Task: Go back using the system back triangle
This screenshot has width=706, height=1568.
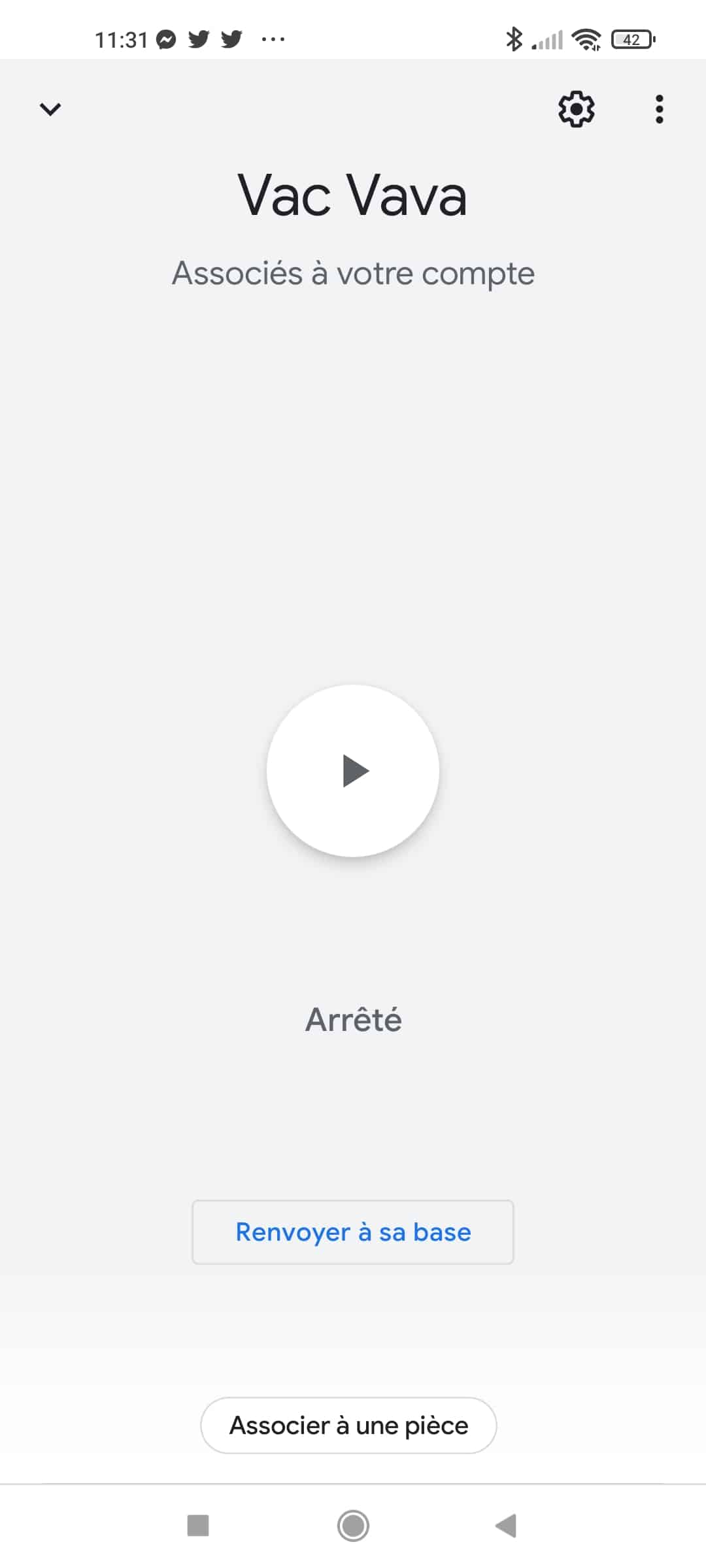Action: [506, 1526]
